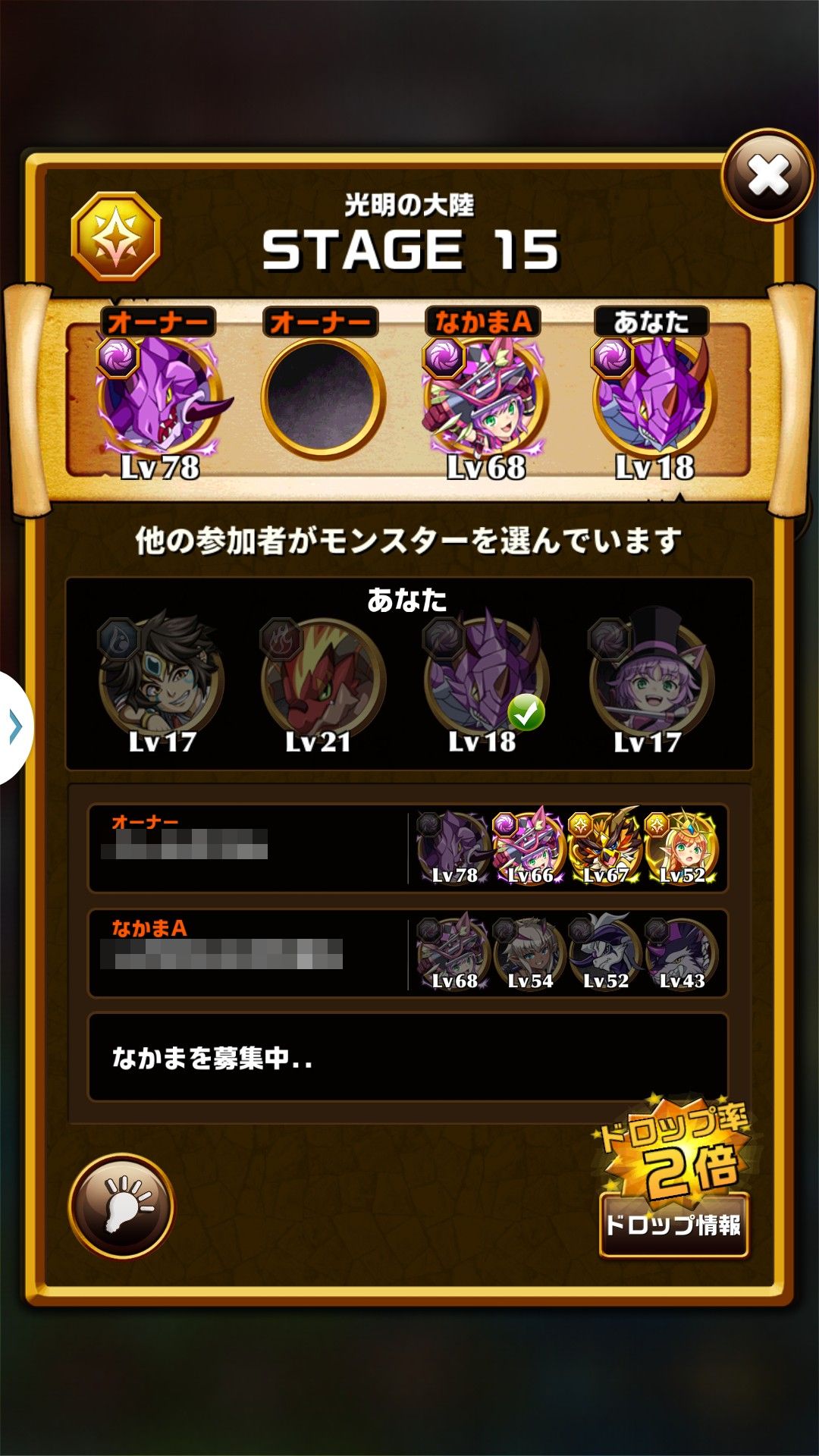Image resolution: width=819 pixels, height=1456 pixels.
Task: Open ドロップ情報 drop info
Action: [673, 1225]
